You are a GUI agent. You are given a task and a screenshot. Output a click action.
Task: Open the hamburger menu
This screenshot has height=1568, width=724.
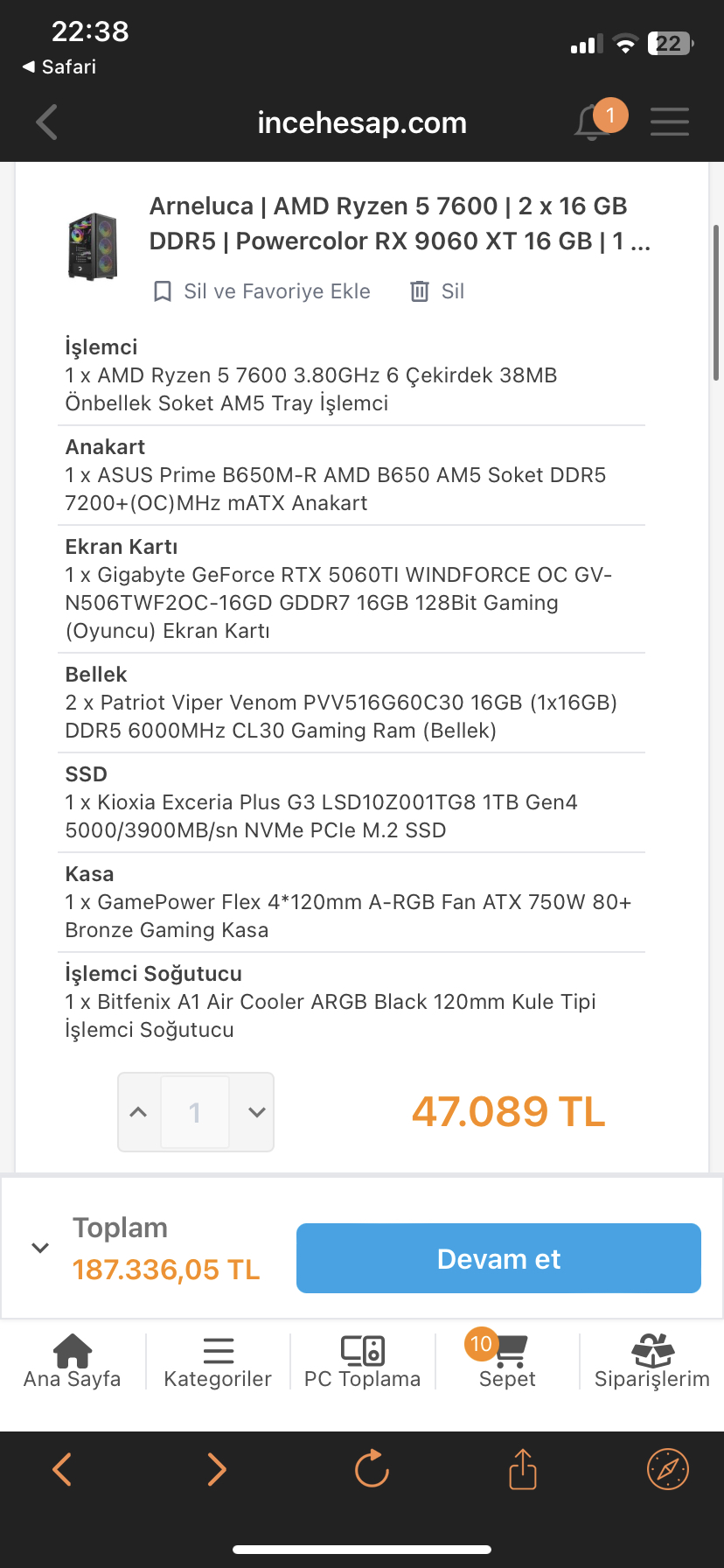tap(670, 122)
